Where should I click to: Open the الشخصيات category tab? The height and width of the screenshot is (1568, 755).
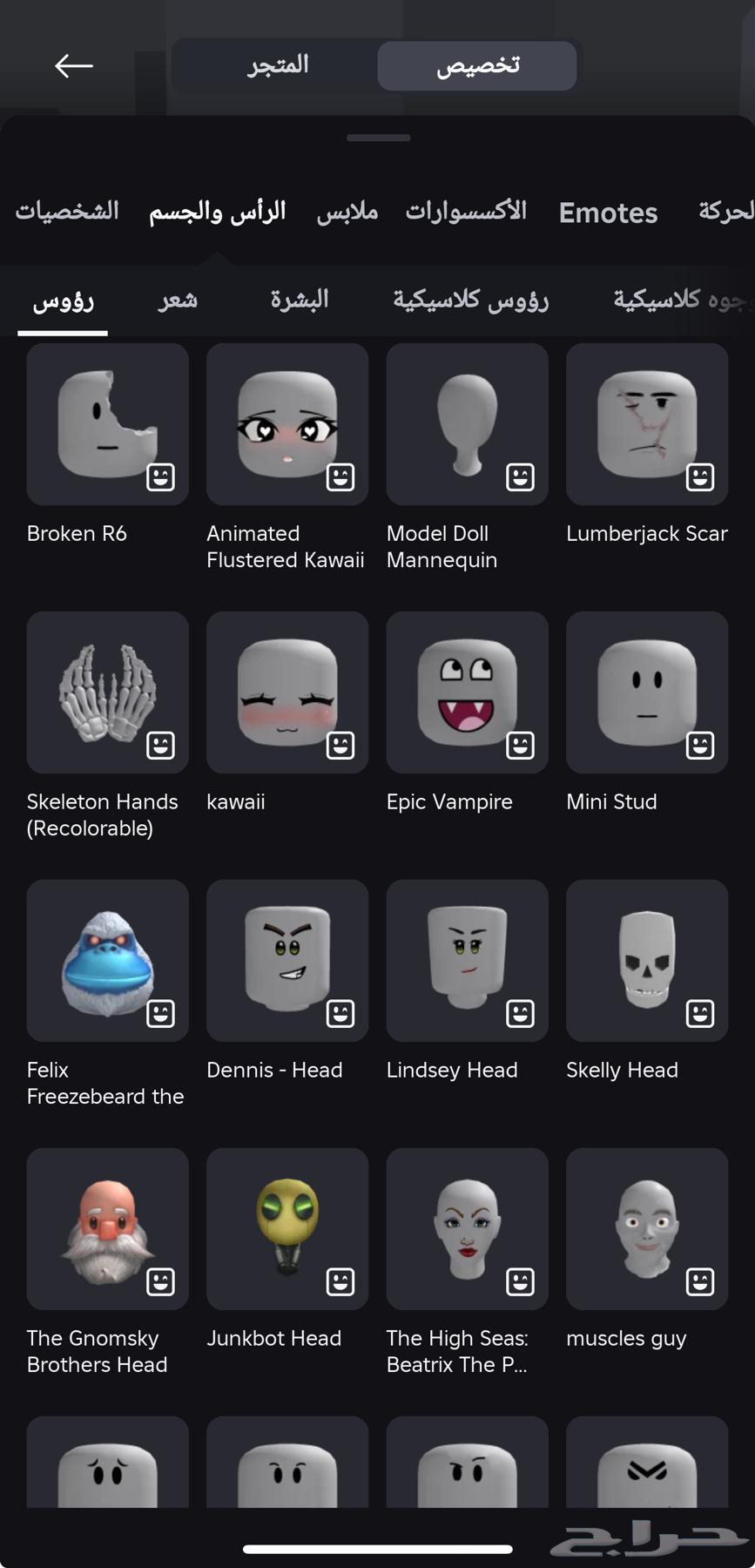pos(67,212)
